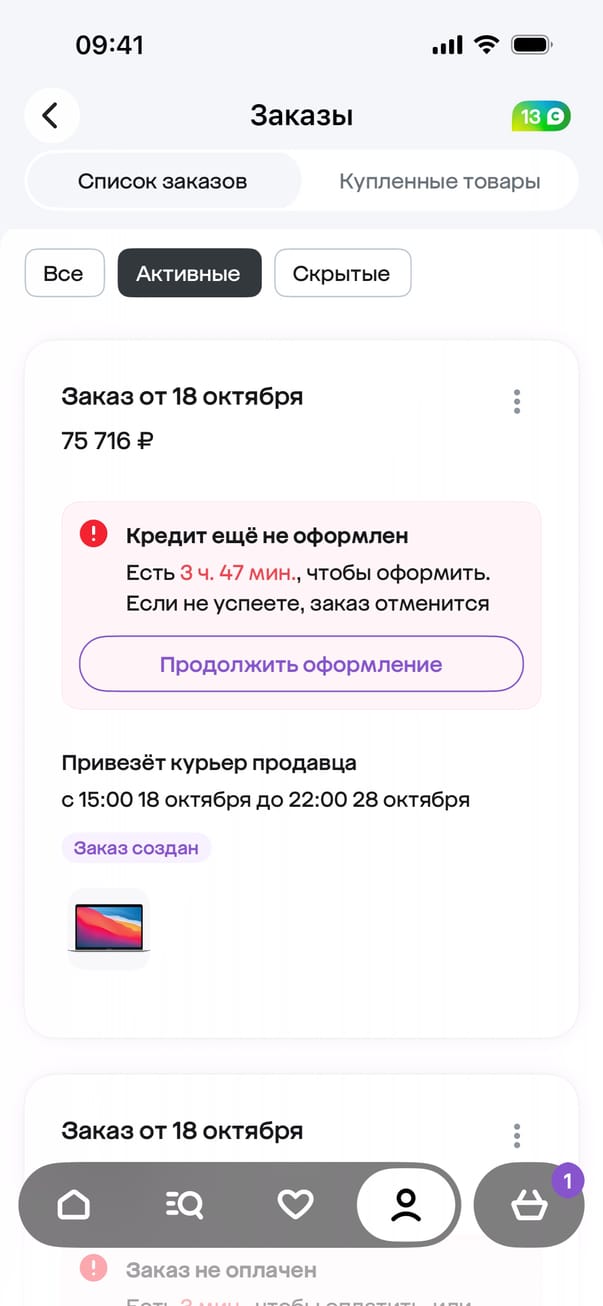Select the Активные filter chip
The width and height of the screenshot is (603, 1306).
pos(189,273)
